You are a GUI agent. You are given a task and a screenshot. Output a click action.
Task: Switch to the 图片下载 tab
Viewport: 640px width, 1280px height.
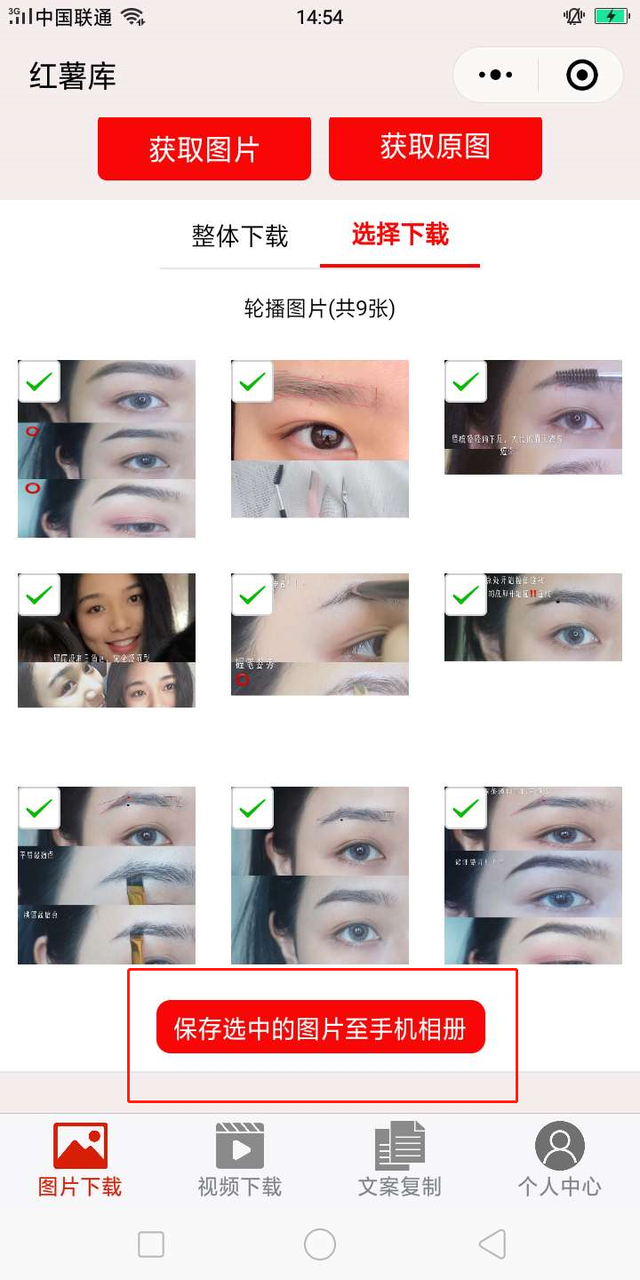(80, 1160)
